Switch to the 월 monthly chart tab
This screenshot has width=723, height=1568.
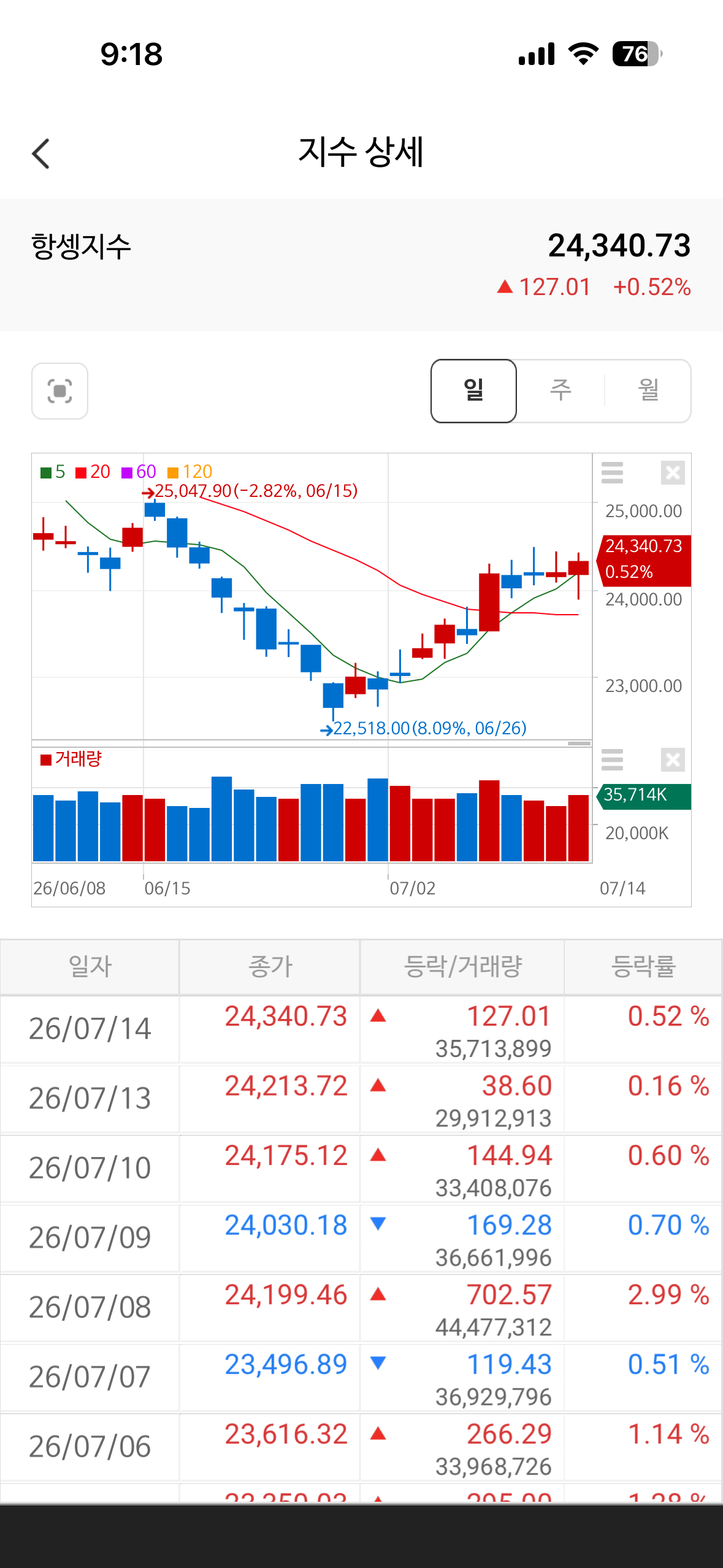pos(648,391)
